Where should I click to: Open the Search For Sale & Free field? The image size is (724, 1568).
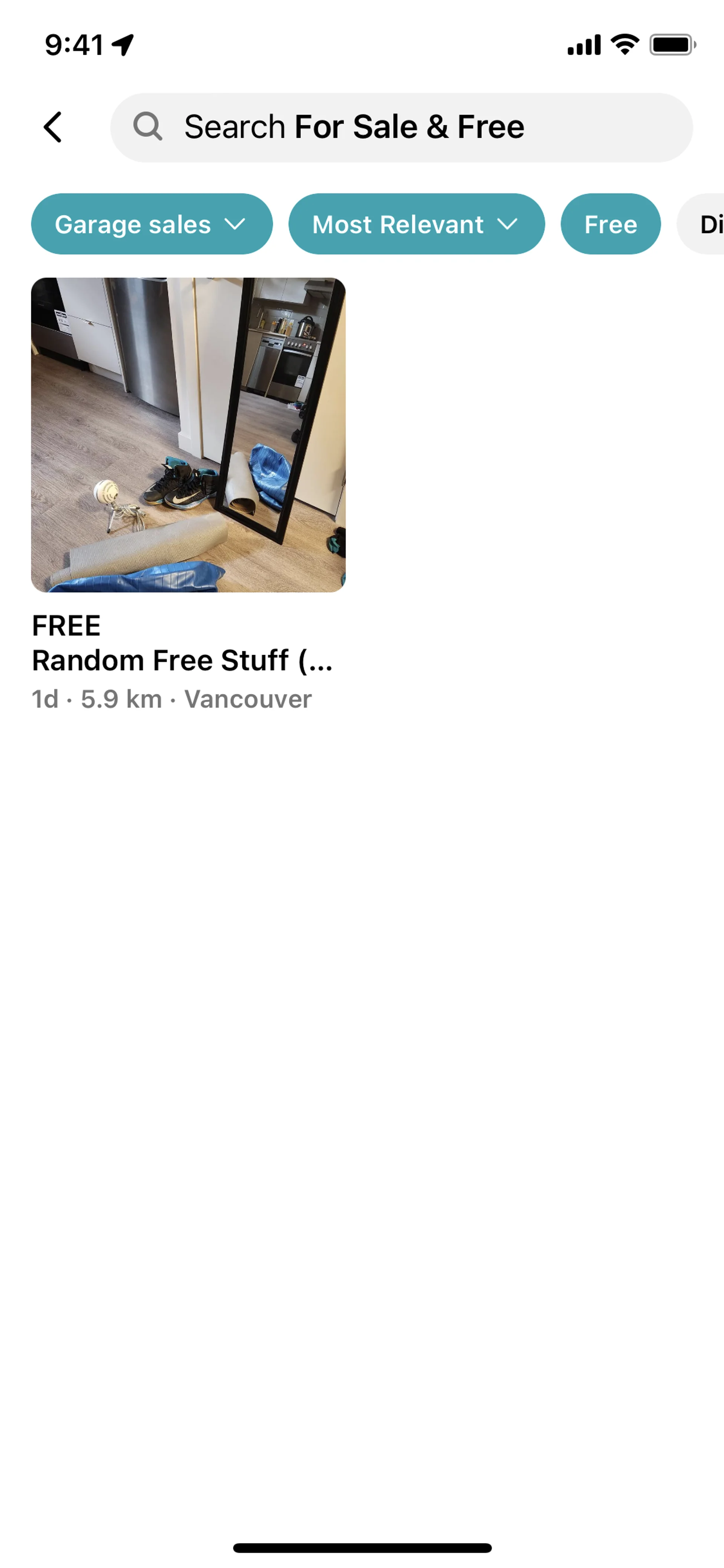point(401,127)
